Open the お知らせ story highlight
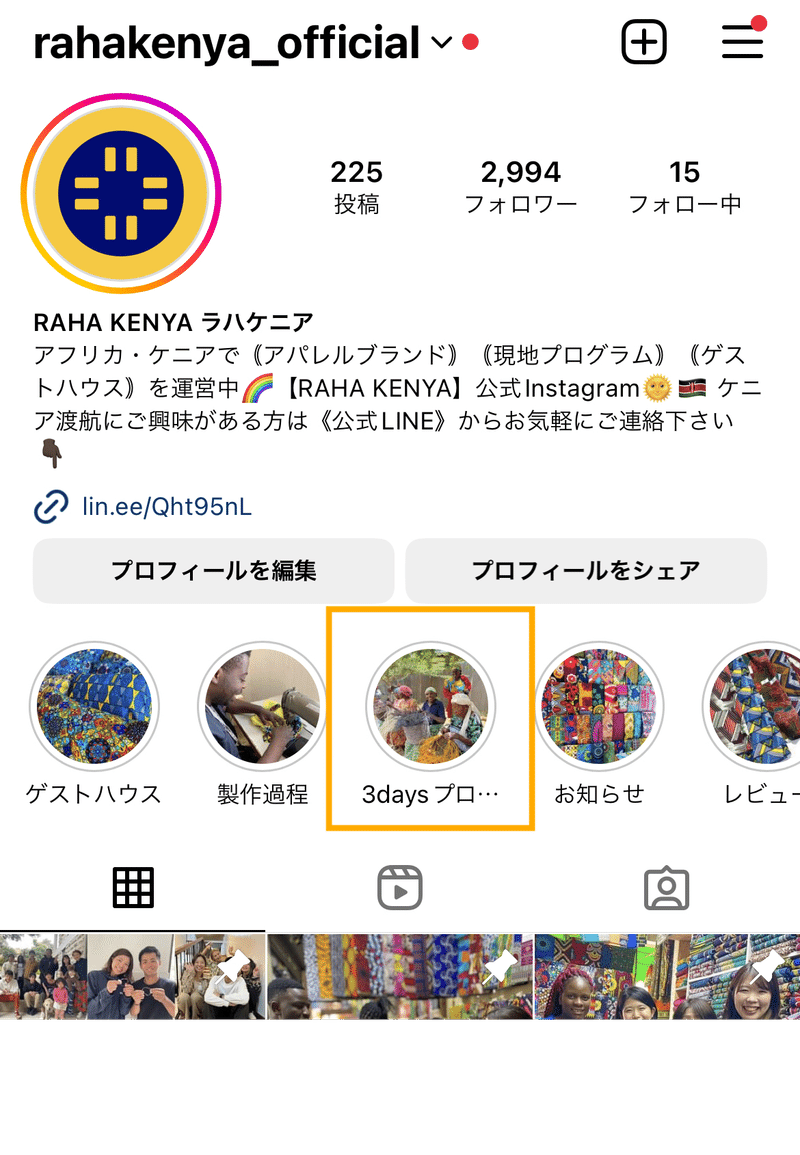Viewport: 800px width, 1155px height. pyautogui.click(x=600, y=706)
